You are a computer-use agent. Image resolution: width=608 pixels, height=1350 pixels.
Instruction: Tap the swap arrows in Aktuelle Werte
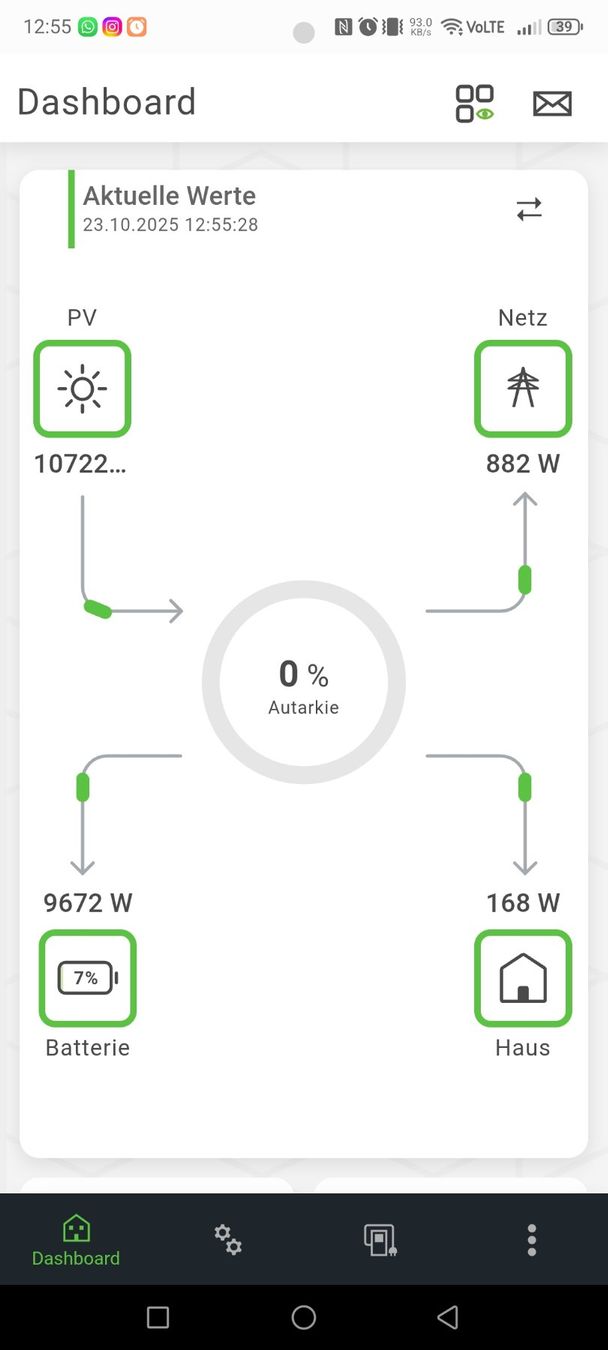(x=529, y=209)
